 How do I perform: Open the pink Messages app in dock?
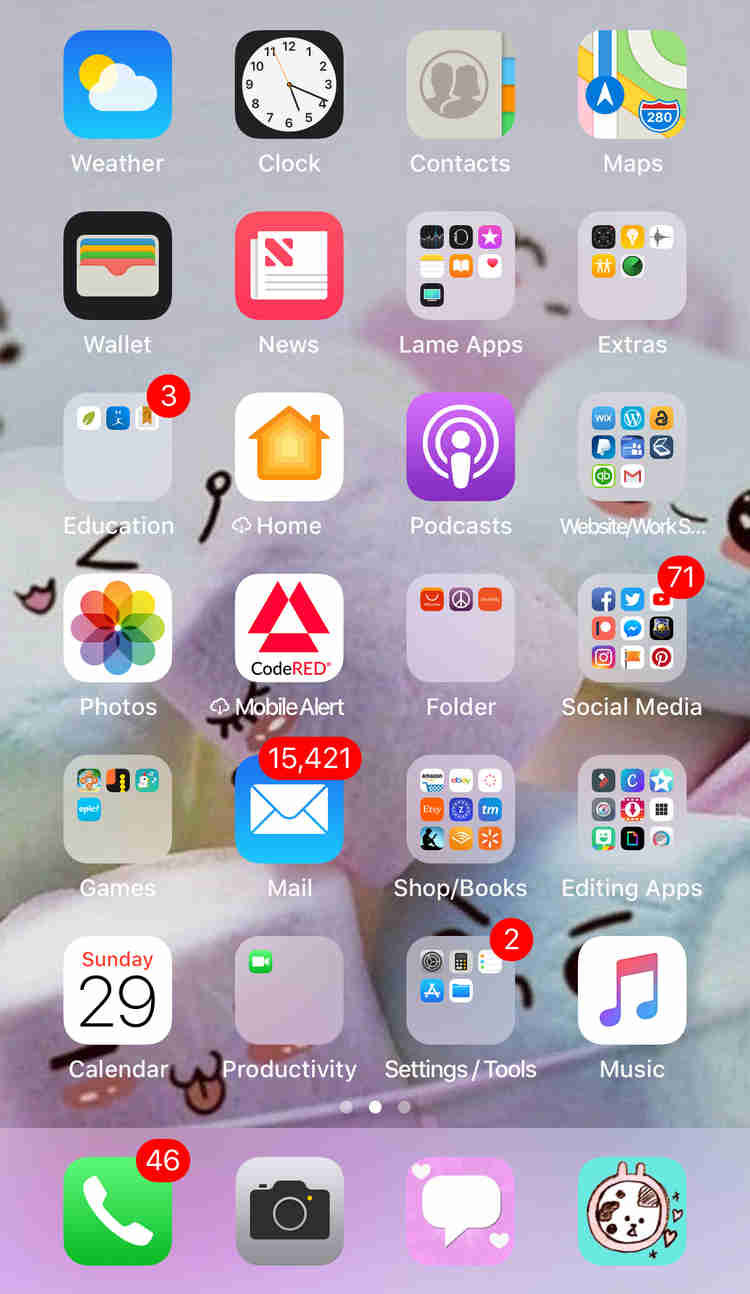[460, 1211]
